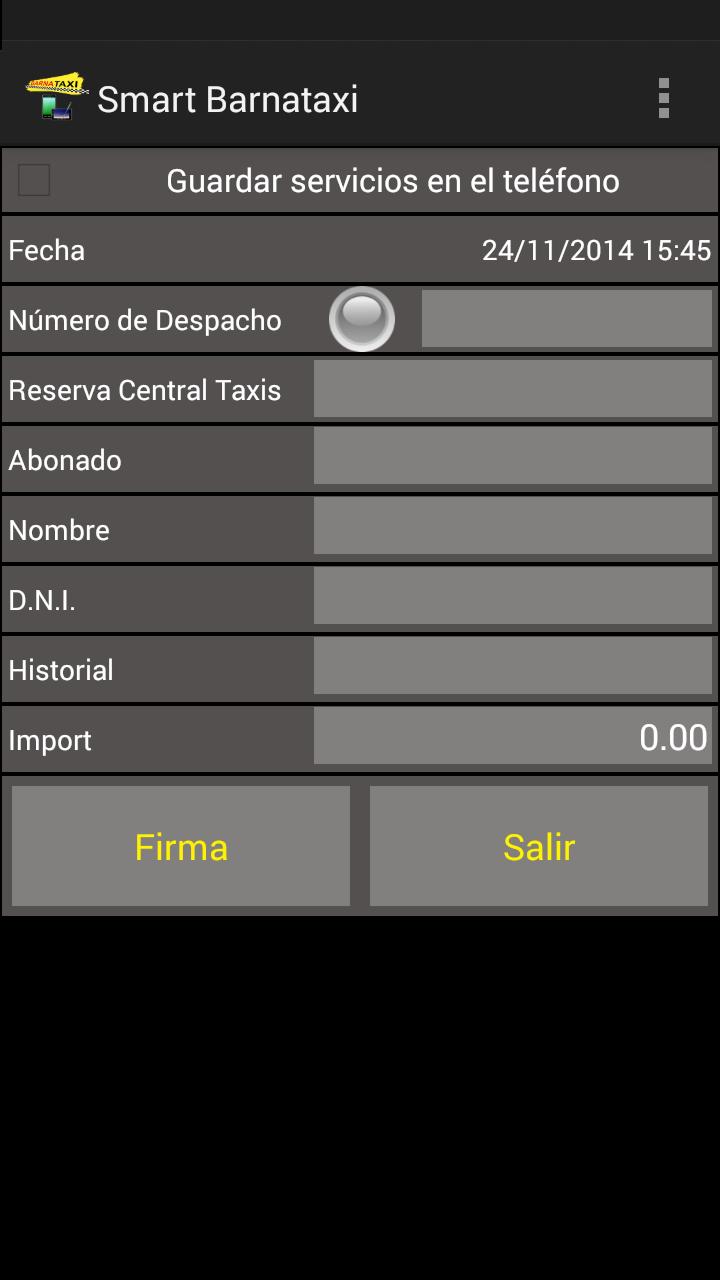This screenshot has height=1280, width=720.
Task: Open app options via three-dot menu
Action: point(662,96)
